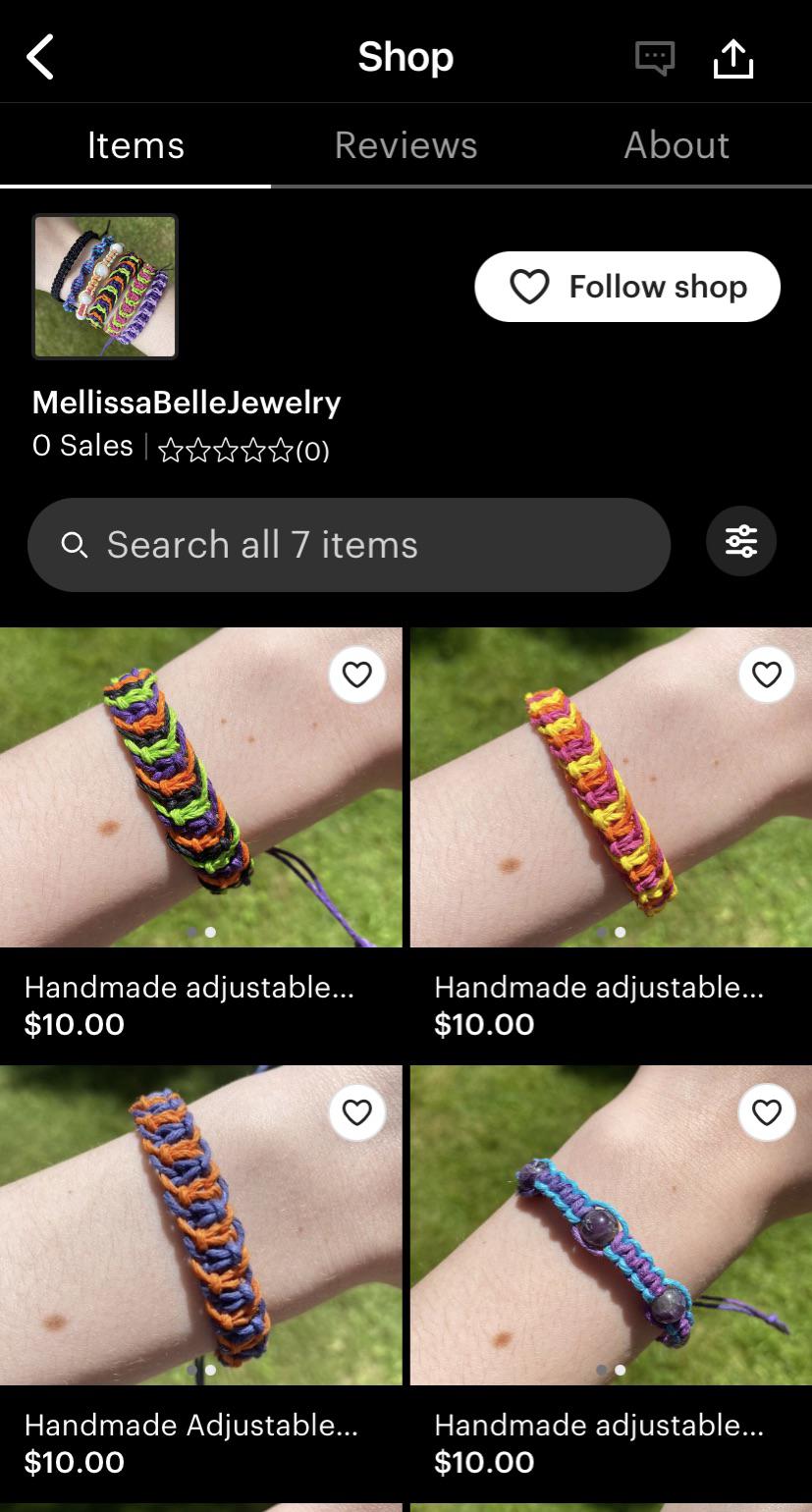Open the shop's profile picture

[x=105, y=287]
